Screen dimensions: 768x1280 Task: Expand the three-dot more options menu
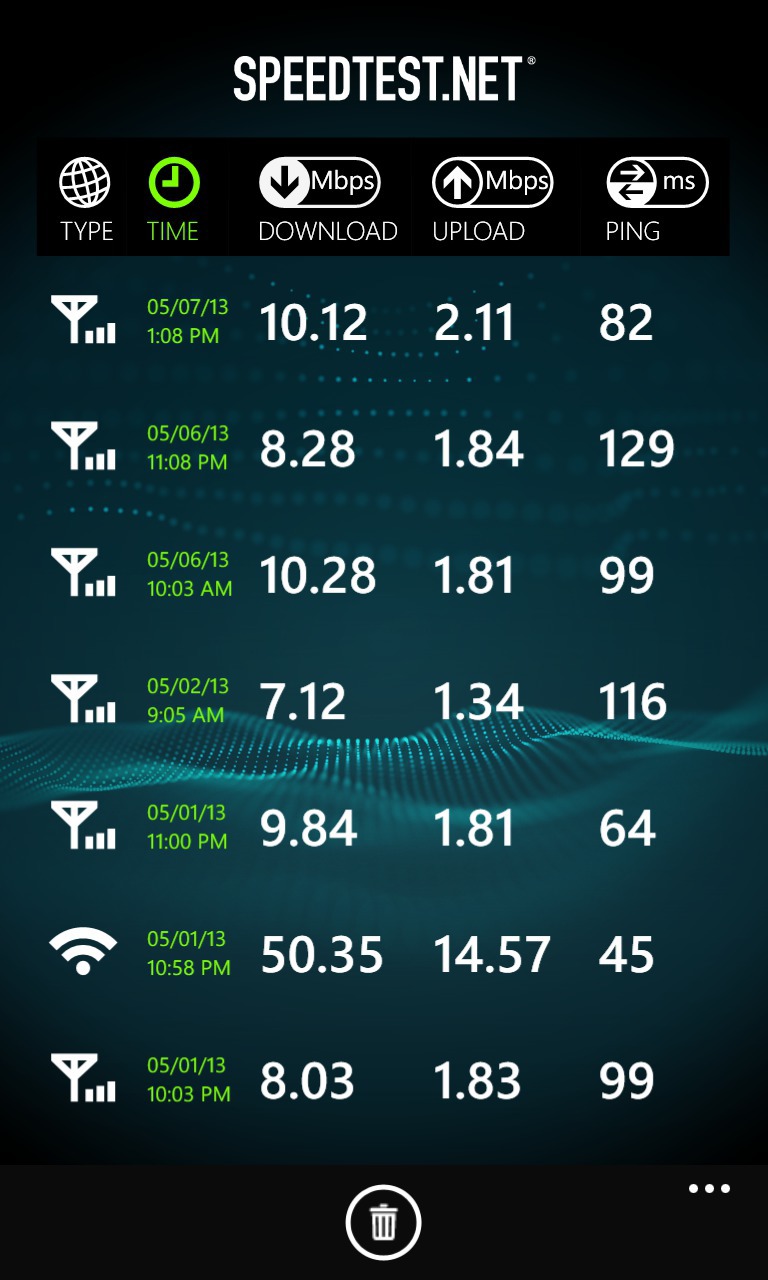709,1189
